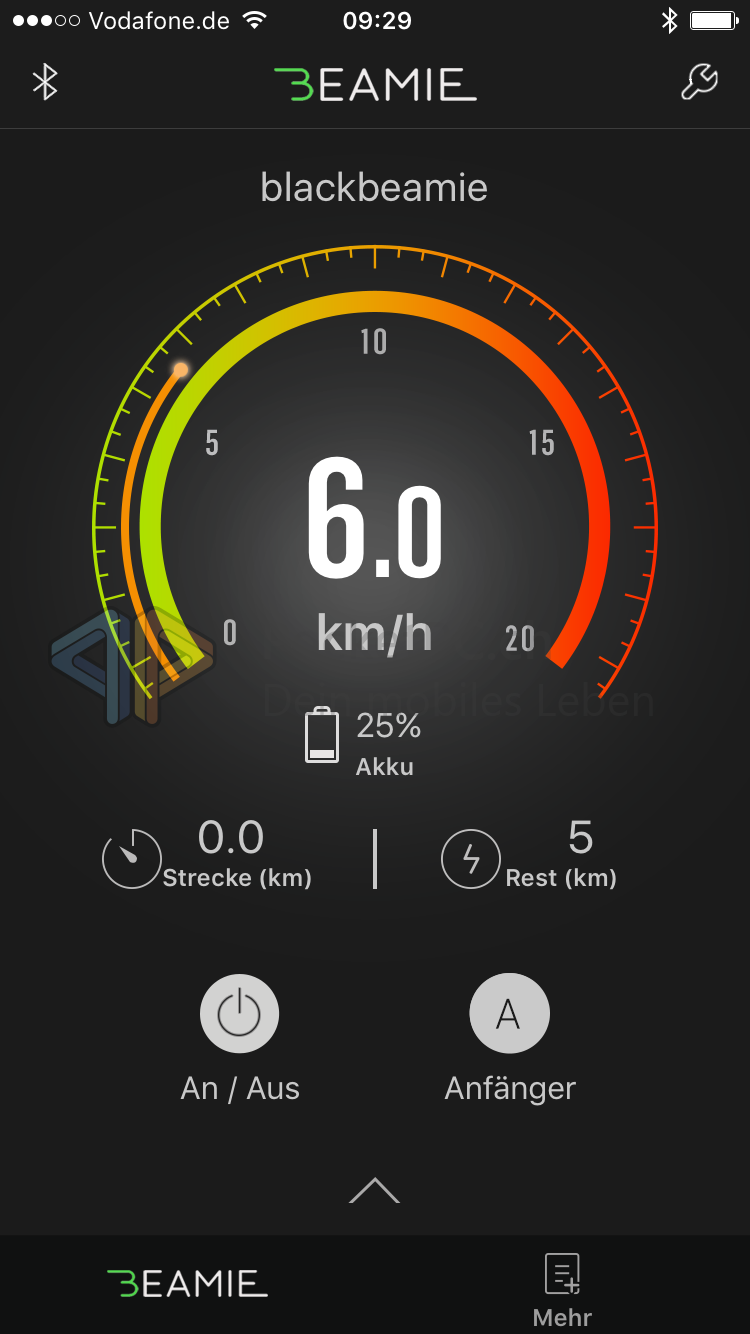Expand the panel with the up chevron
The width and height of the screenshot is (750, 1334).
pyautogui.click(x=374, y=1190)
